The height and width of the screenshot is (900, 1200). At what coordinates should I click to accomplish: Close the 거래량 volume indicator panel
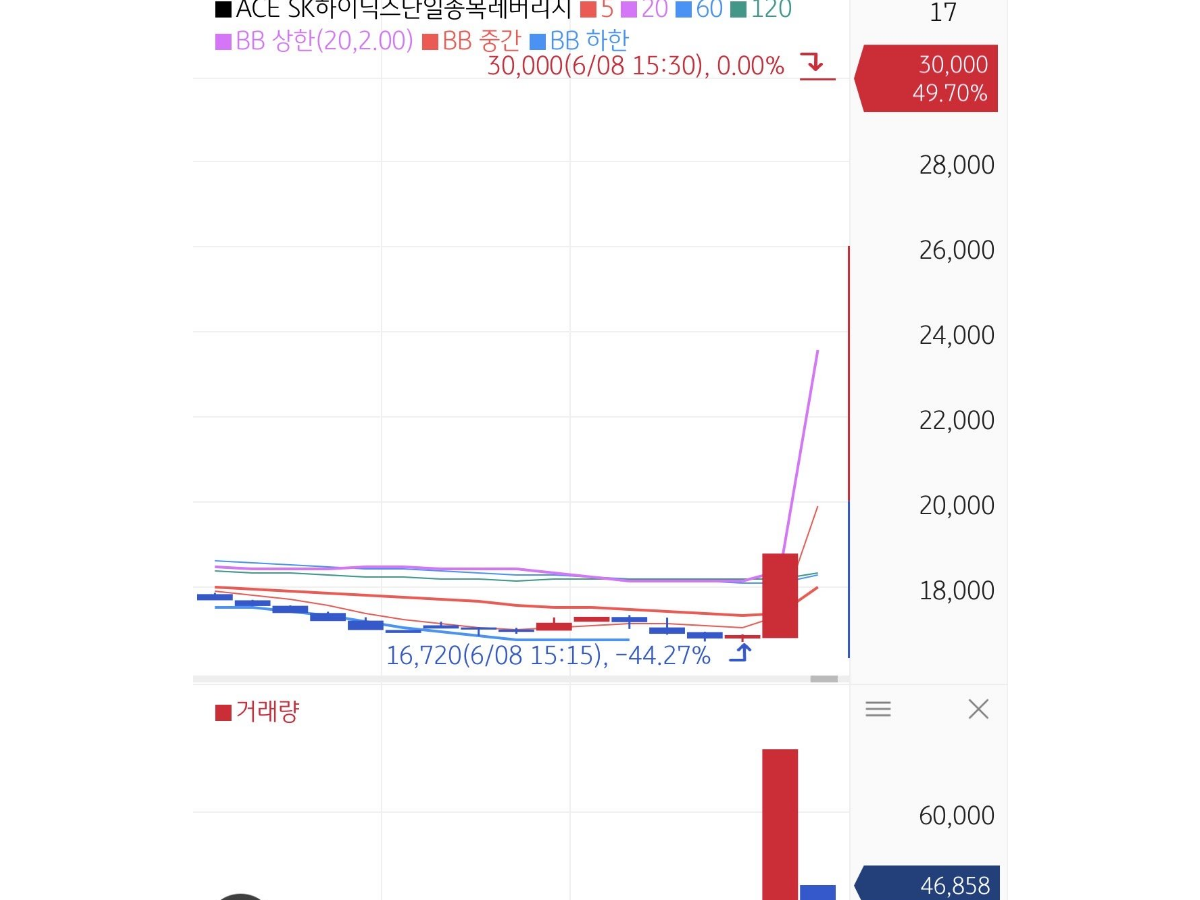pos(978,709)
